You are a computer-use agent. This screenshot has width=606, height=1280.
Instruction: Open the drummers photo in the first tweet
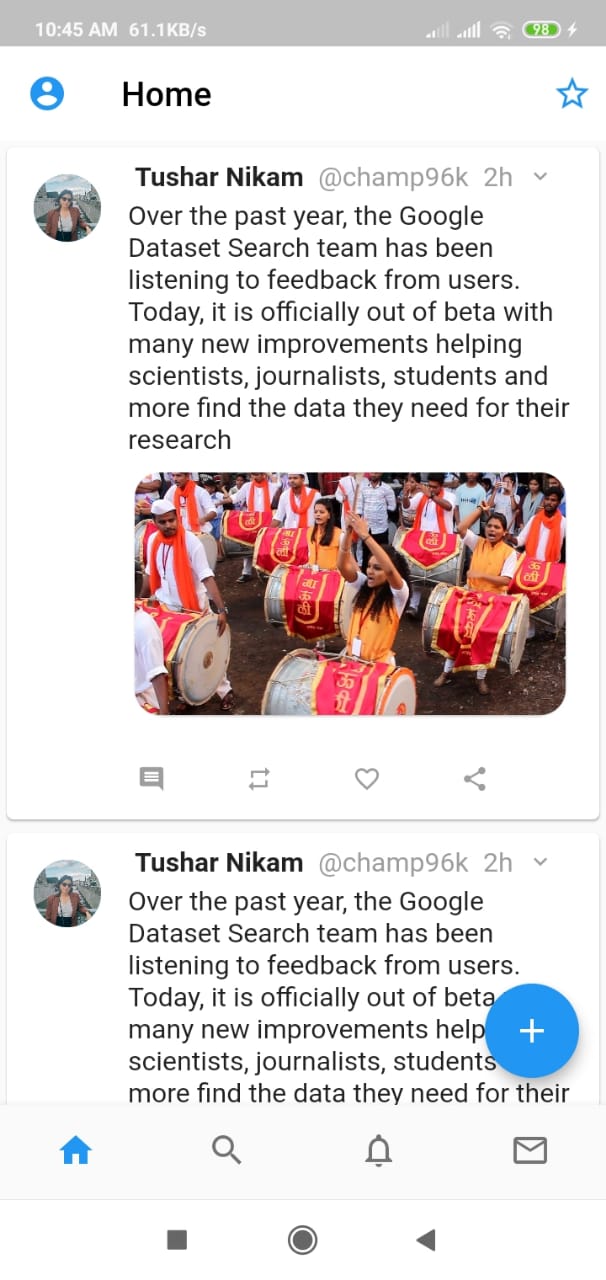click(x=350, y=594)
